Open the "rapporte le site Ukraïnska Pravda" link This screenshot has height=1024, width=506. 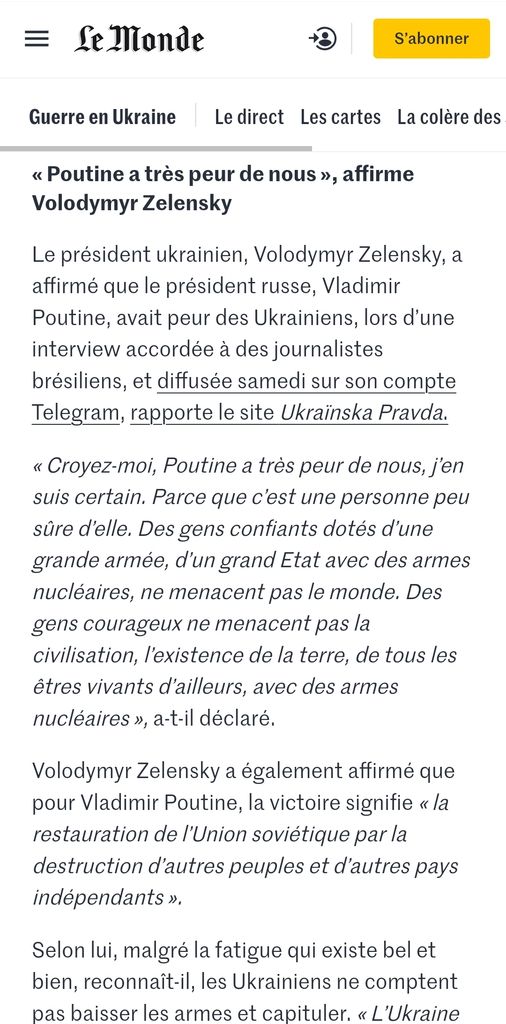pyautogui.click(x=289, y=413)
